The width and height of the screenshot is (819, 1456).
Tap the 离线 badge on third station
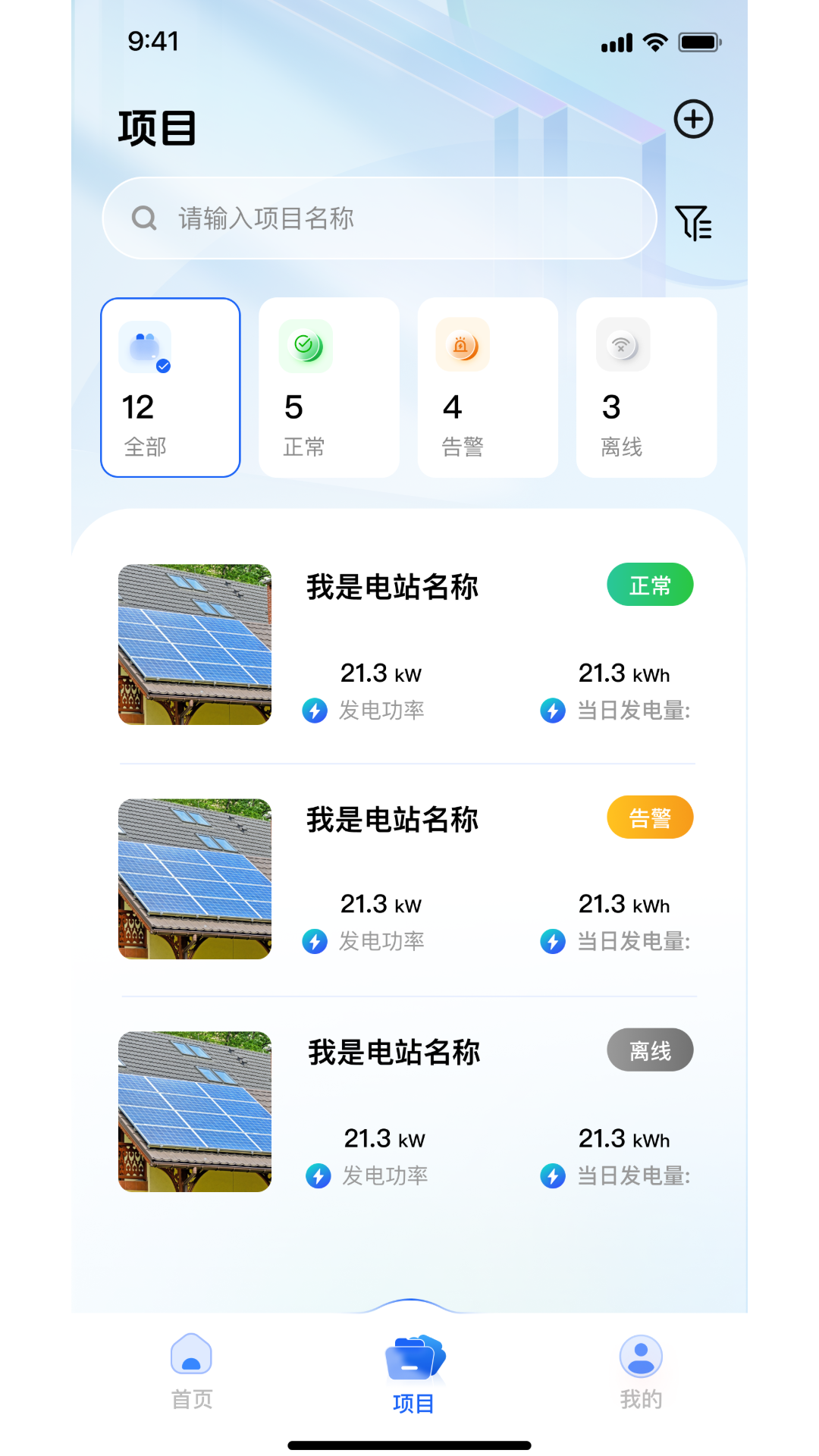[x=650, y=1050]
